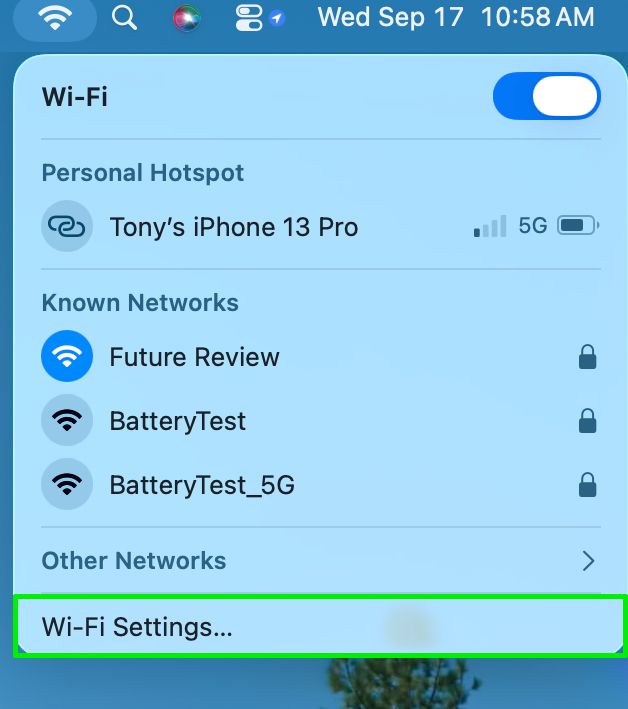Open Control Center

click(247, 17)
